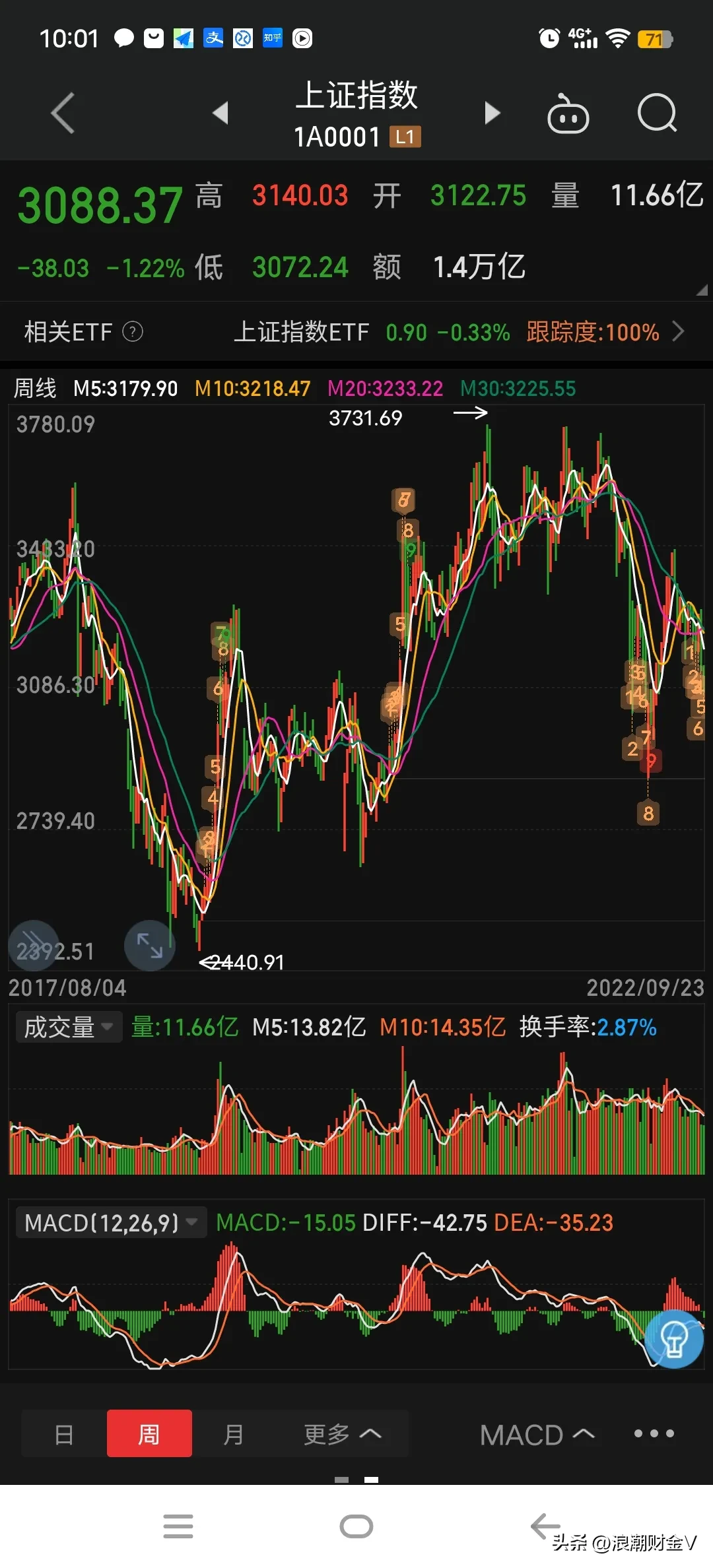Open the 上证指数ETF related fund row

459,332
